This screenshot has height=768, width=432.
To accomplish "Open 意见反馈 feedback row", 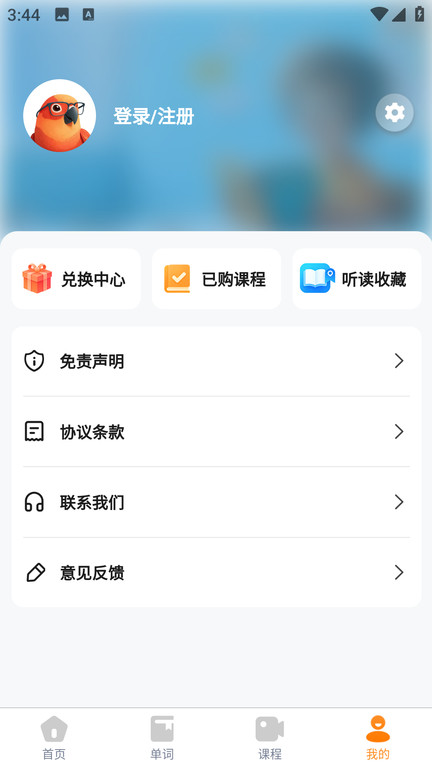I will [x=216, y=573].
